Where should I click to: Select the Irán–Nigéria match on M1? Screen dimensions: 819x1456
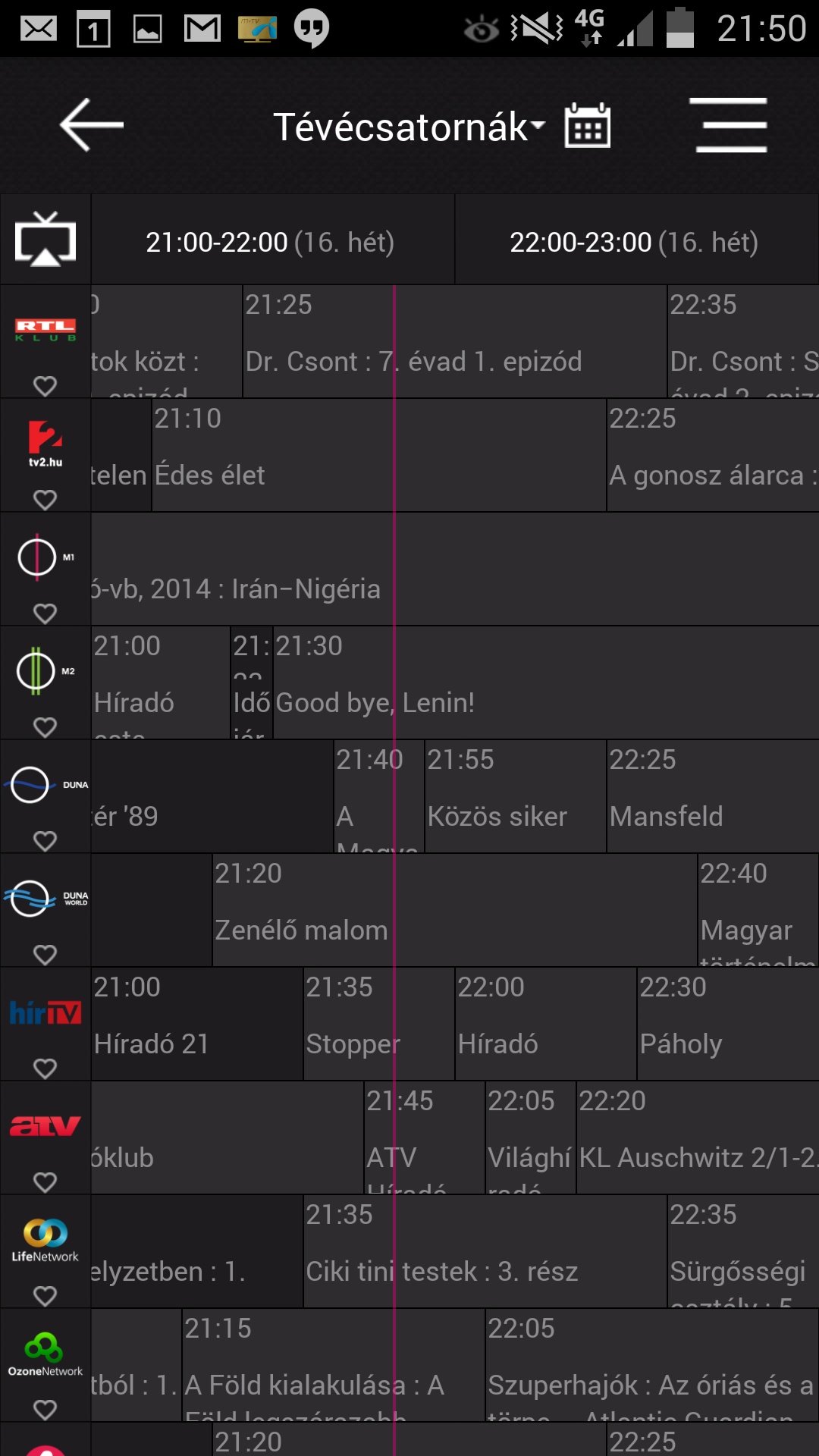click(x=455, y=569)
